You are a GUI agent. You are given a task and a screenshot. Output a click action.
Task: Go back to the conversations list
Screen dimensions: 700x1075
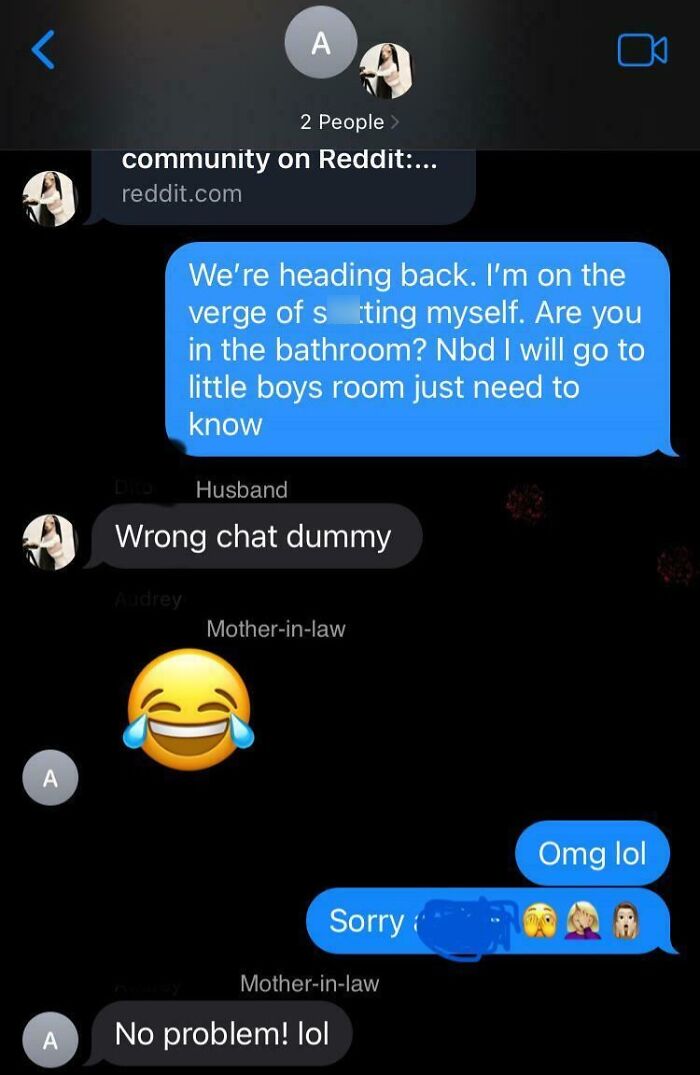[42, 50]
